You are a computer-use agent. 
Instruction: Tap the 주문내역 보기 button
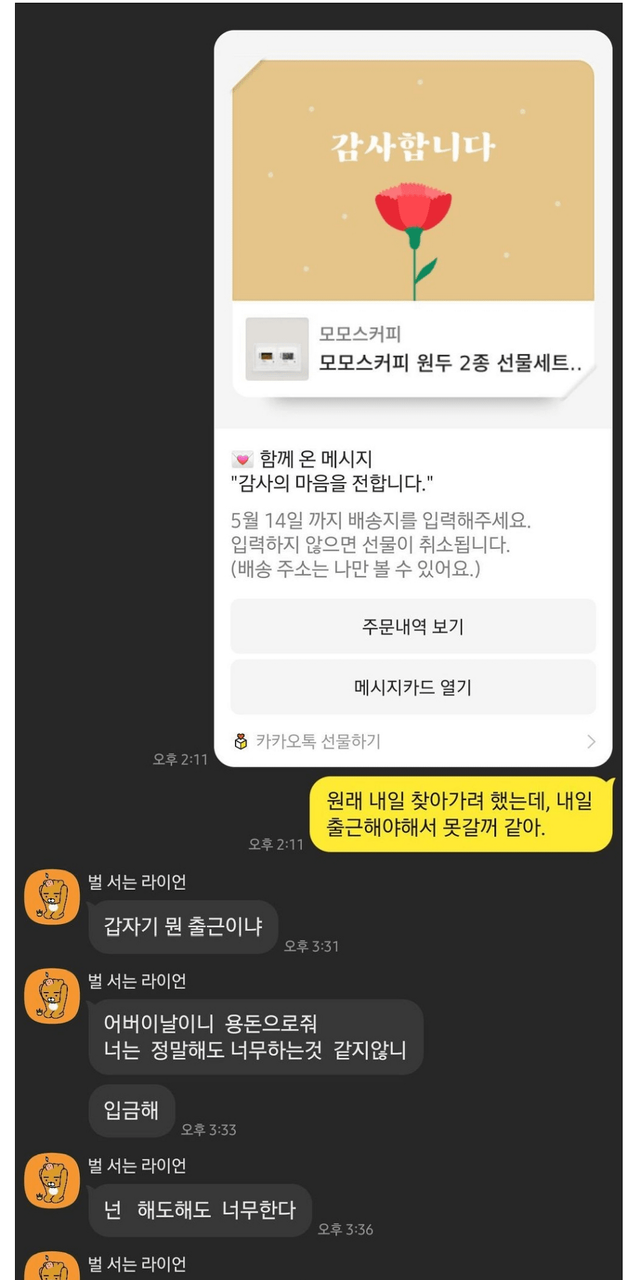pos(413,627)
